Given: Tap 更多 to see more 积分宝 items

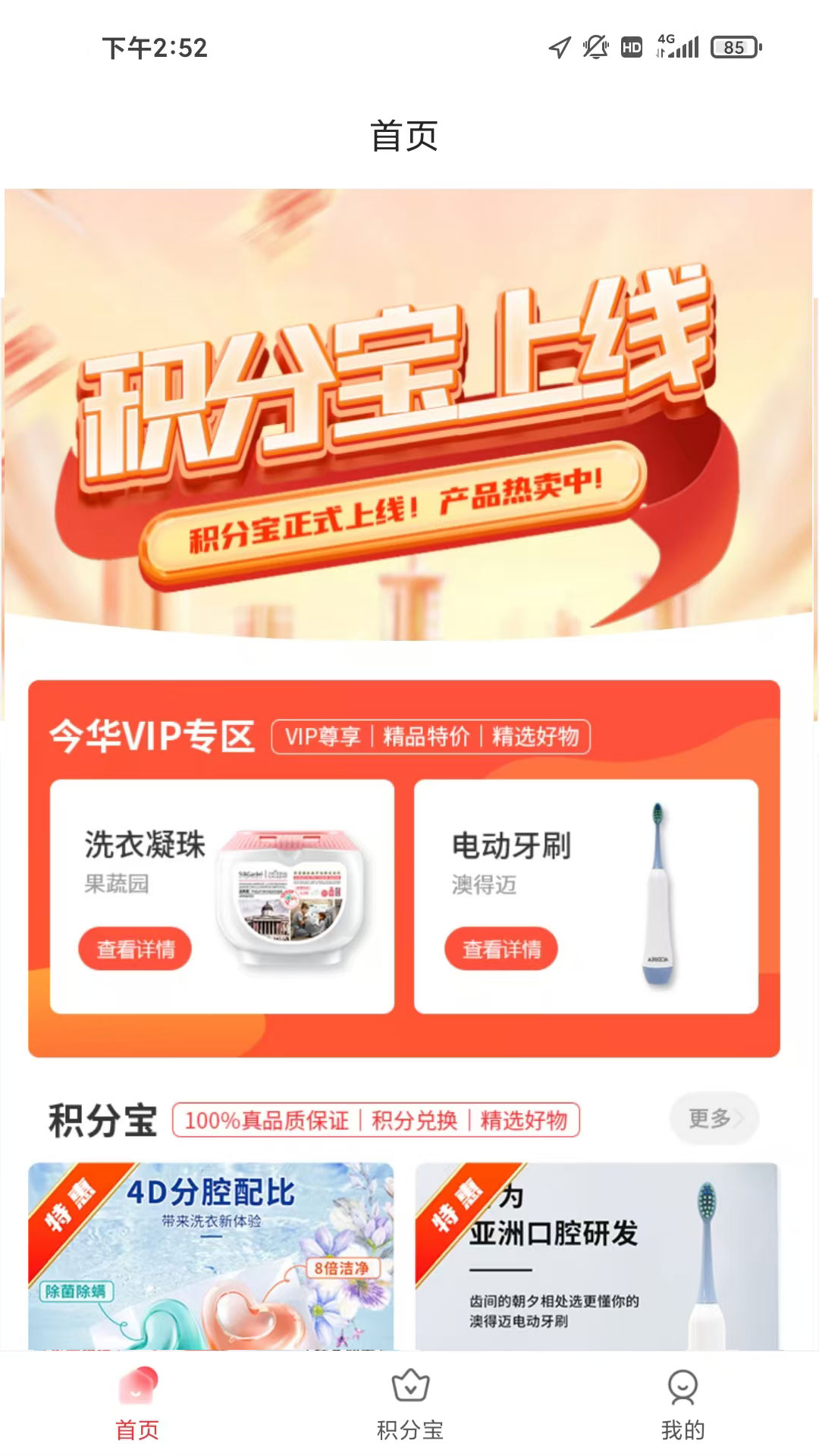Looking at the screenshot, I should pos(714,1119).
